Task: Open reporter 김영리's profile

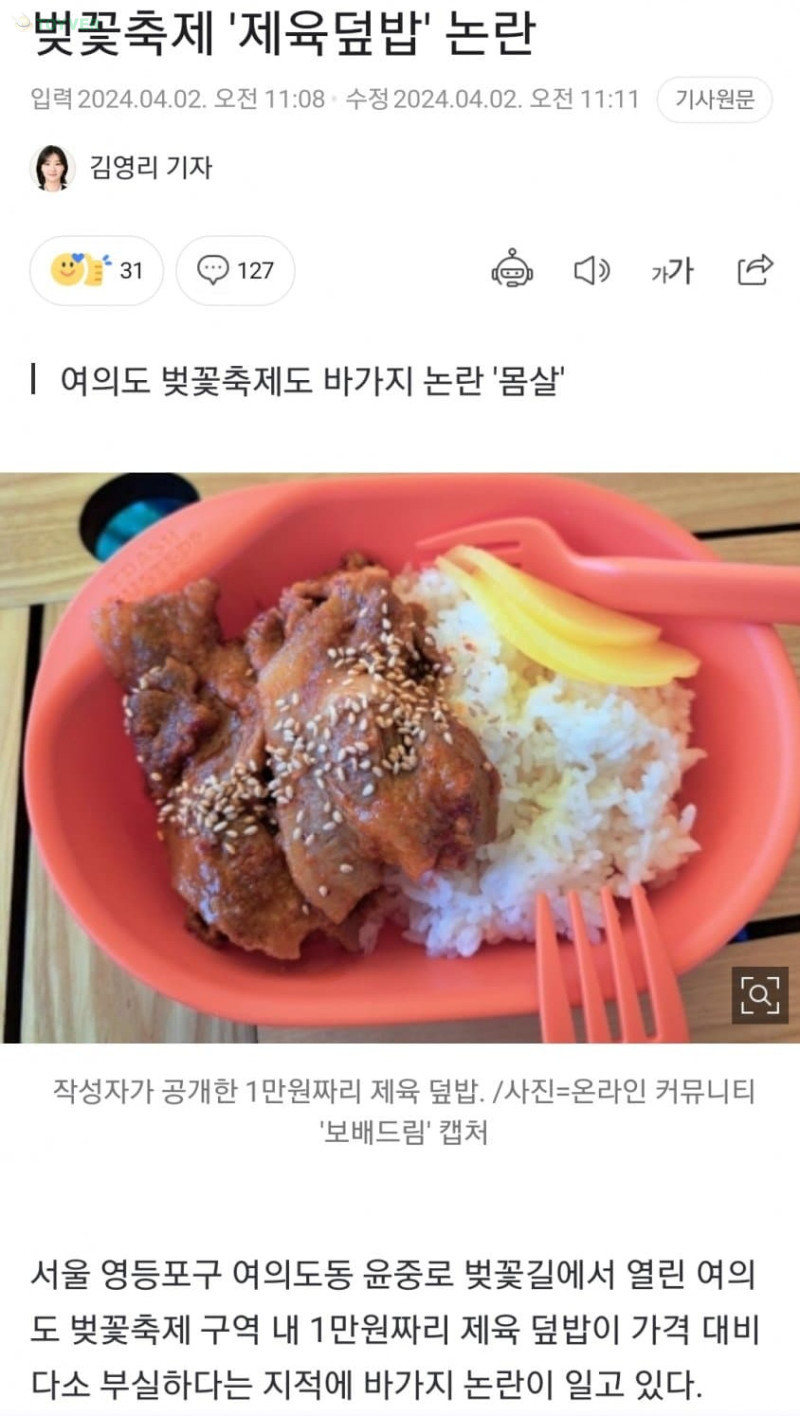Action: (x=150, y=167)
